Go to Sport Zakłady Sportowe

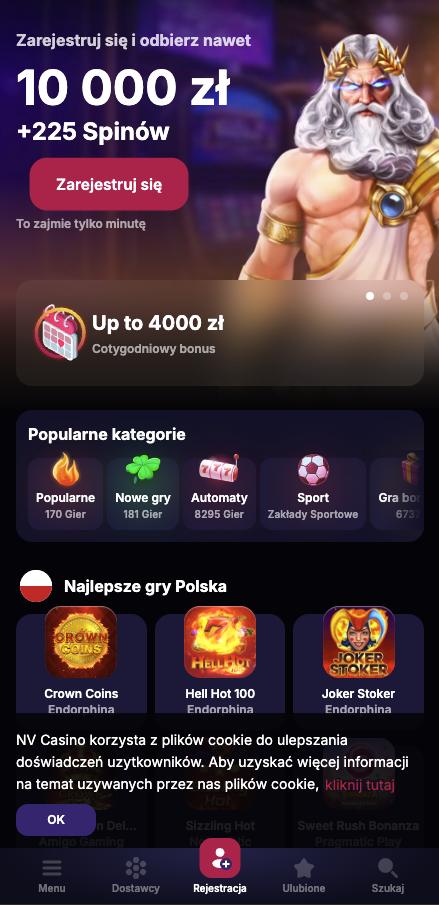(313, 493)
